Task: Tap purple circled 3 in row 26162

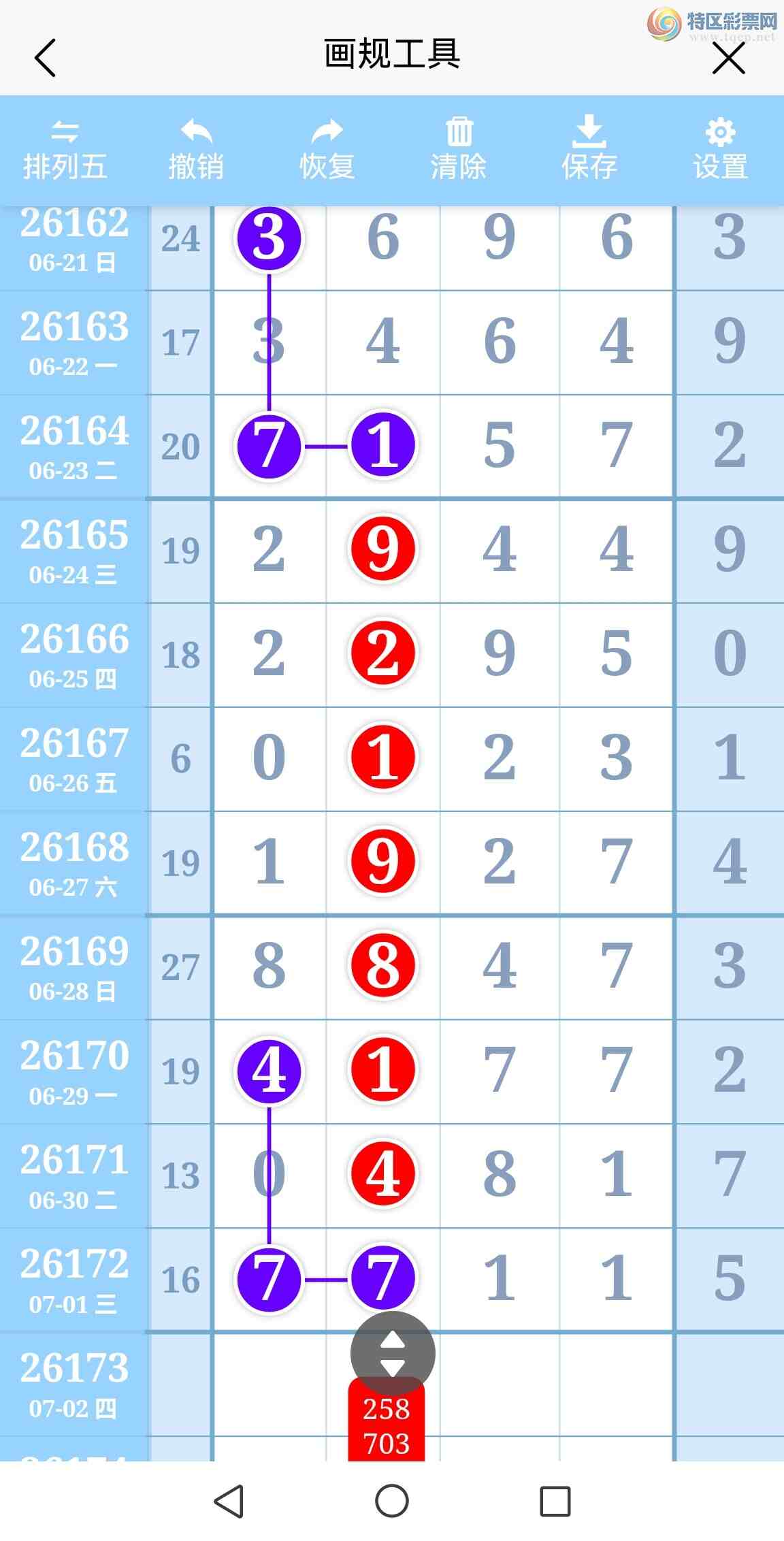Action: pos(269,239)
